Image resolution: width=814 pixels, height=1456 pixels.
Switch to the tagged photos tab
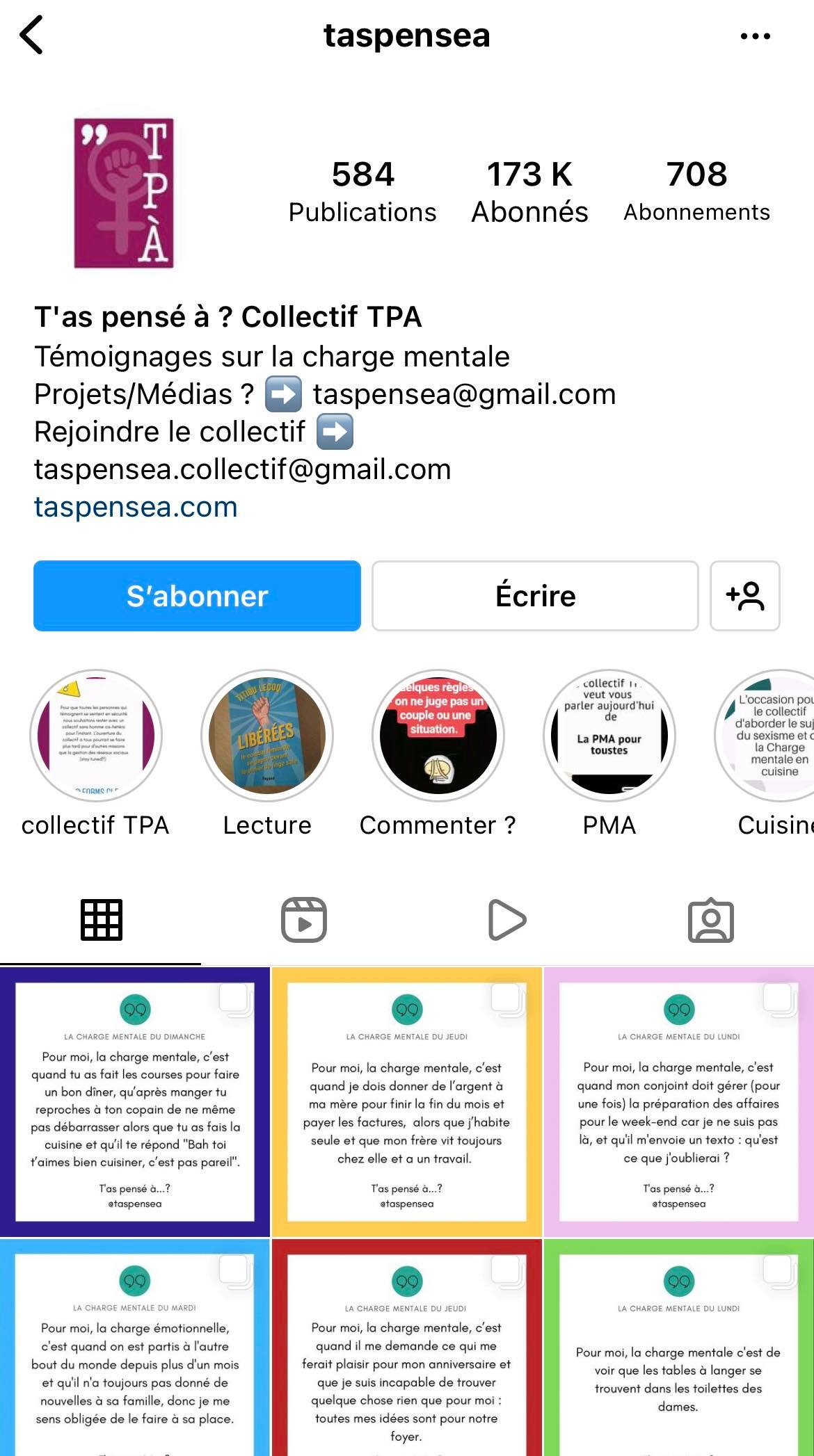[x=710, y=920]
